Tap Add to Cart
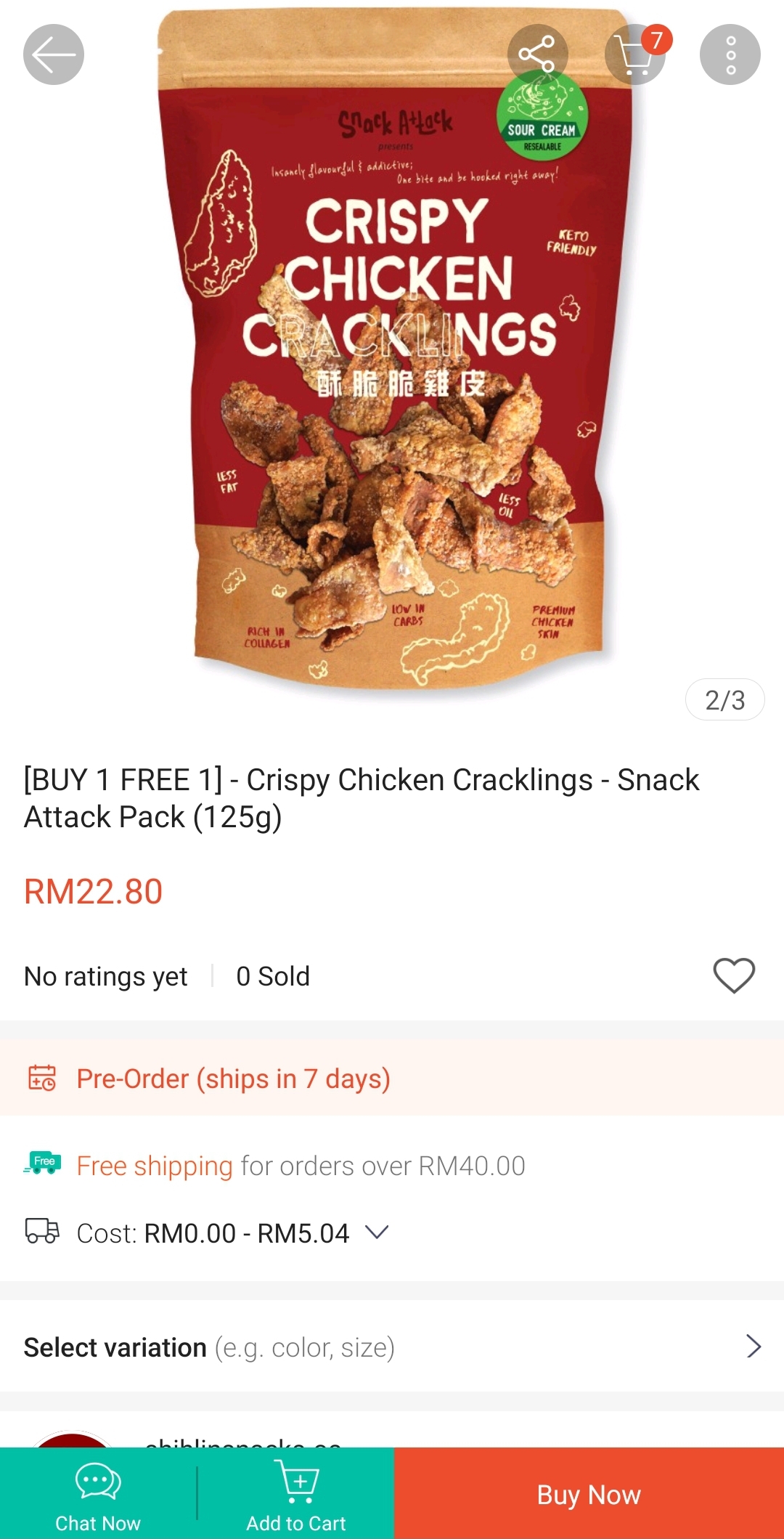This screenshot has height=1539, width=784. [295, 1493]
